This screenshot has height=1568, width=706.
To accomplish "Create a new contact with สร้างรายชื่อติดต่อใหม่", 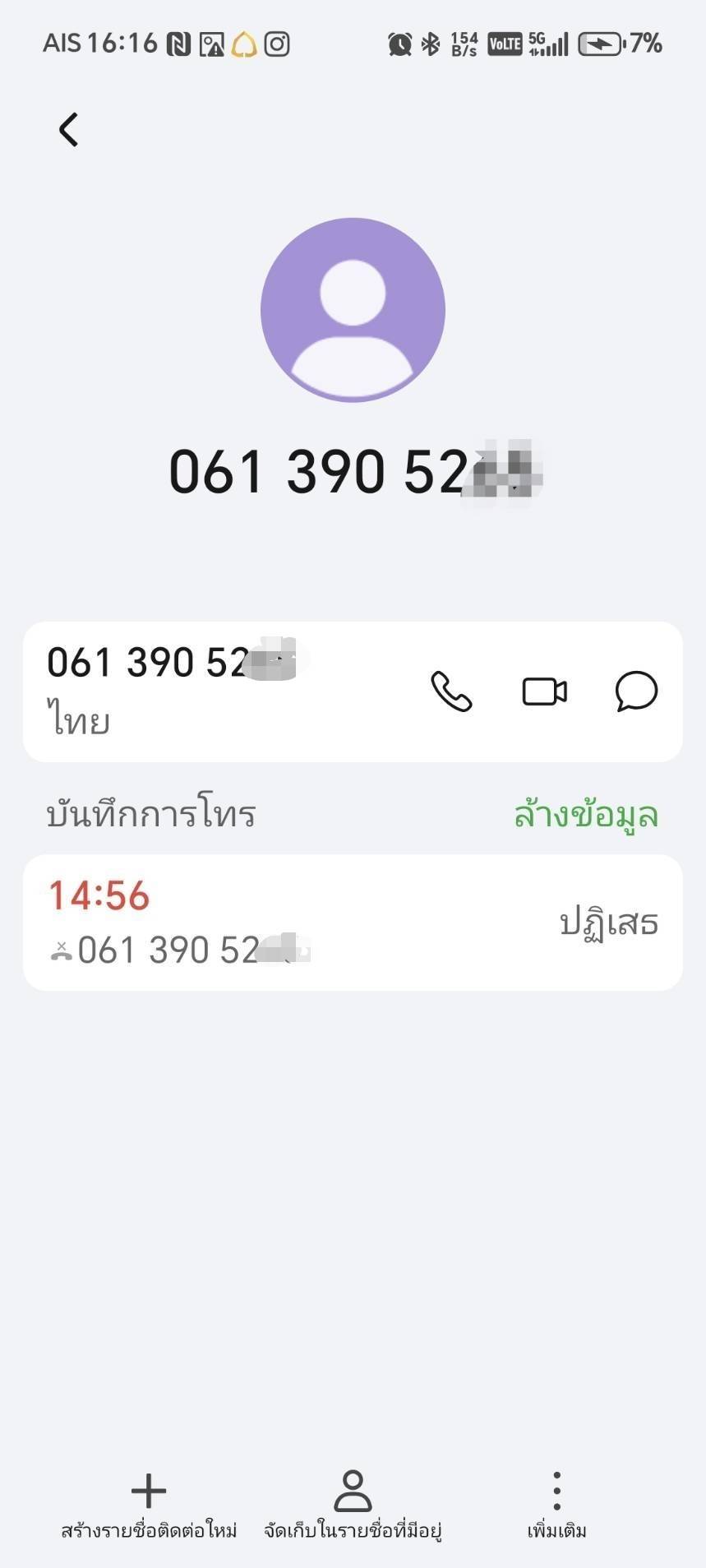I will (x=149, y=1505).
